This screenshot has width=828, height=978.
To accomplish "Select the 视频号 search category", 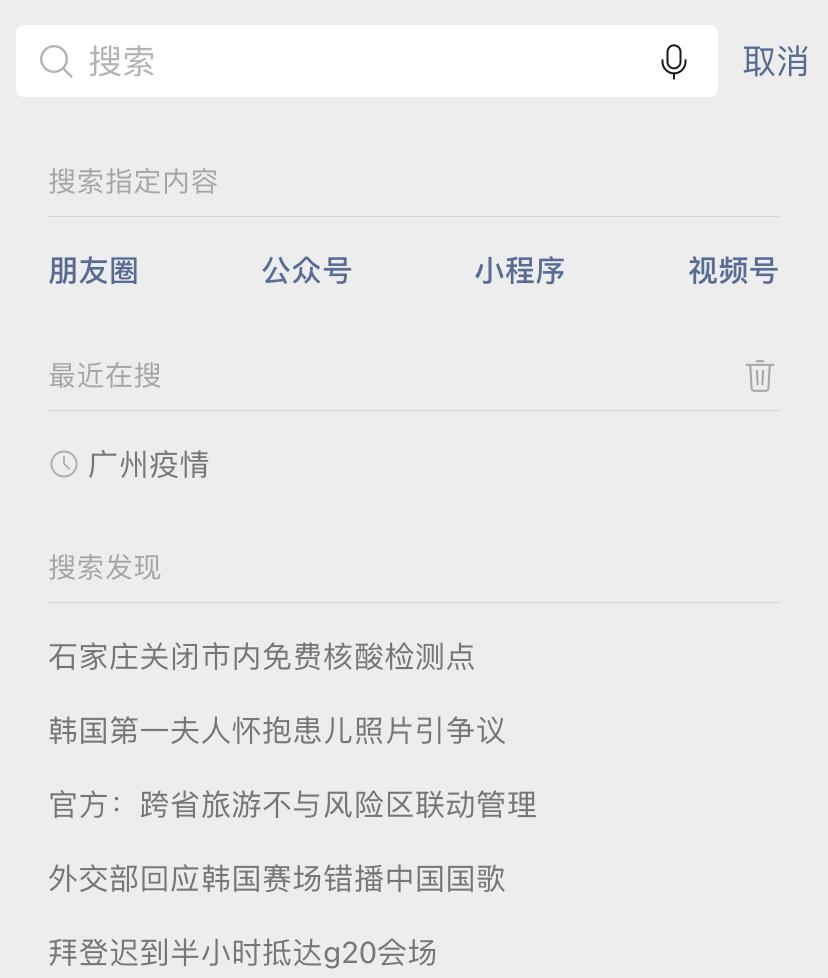I will (733, 271).
